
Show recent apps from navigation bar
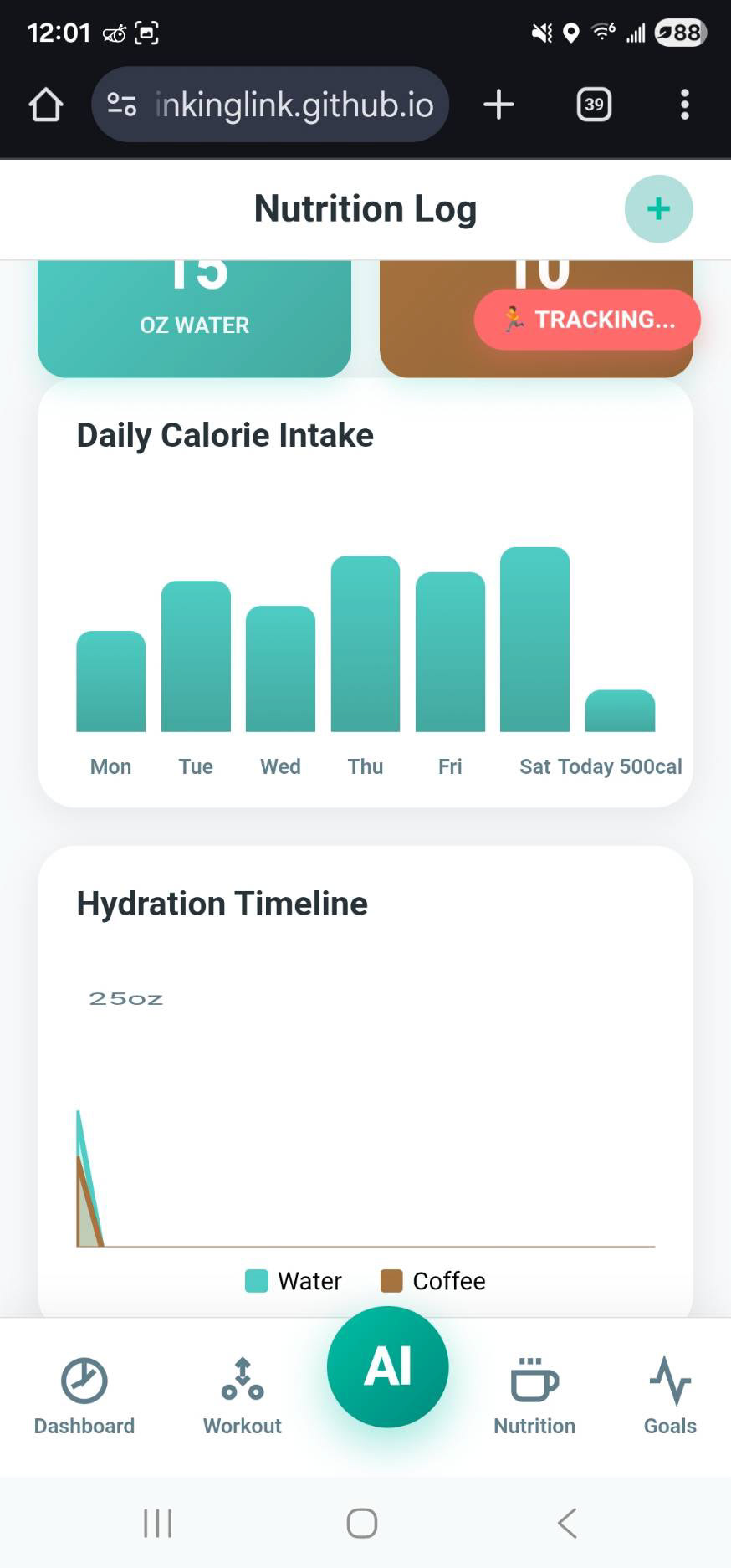tap(157, 1523)
